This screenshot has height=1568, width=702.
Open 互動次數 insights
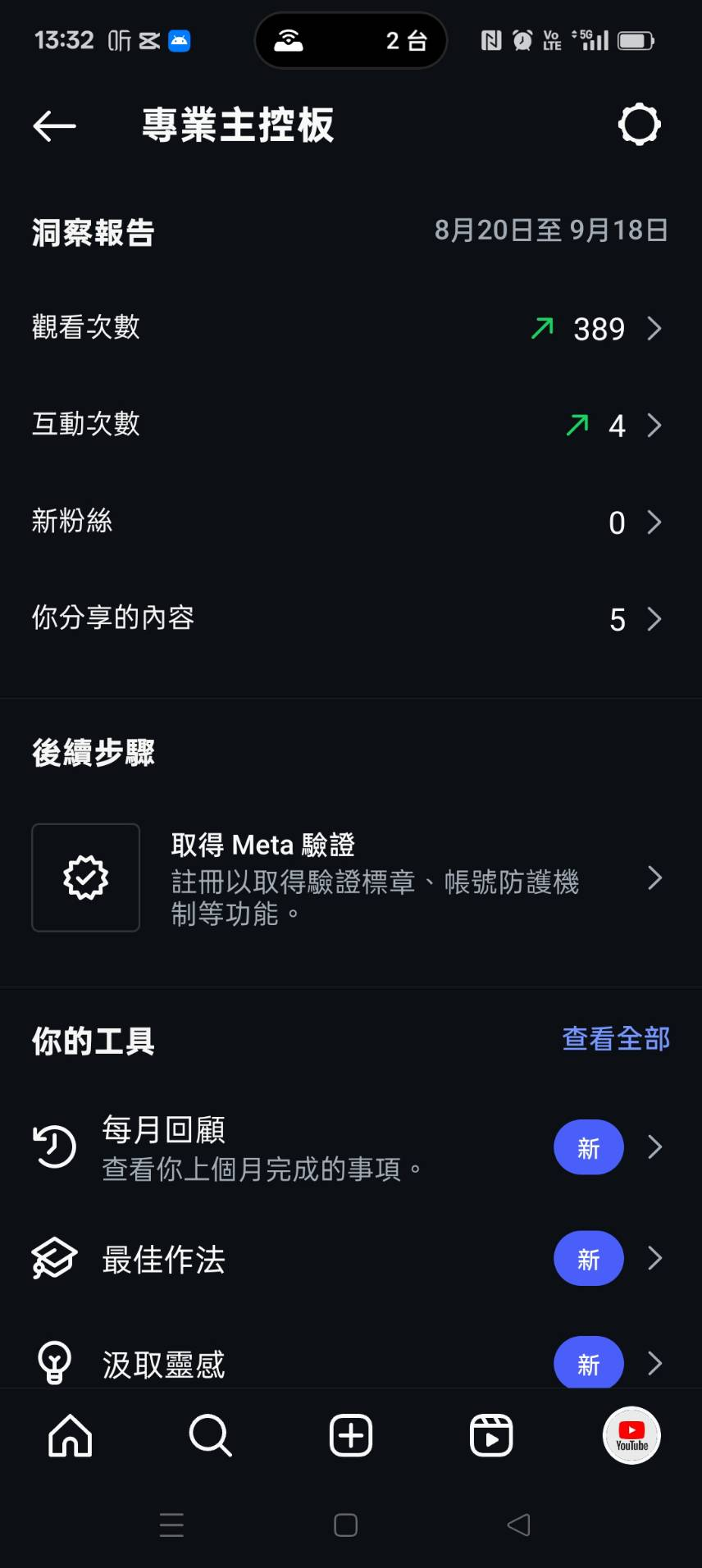point(351,425)
